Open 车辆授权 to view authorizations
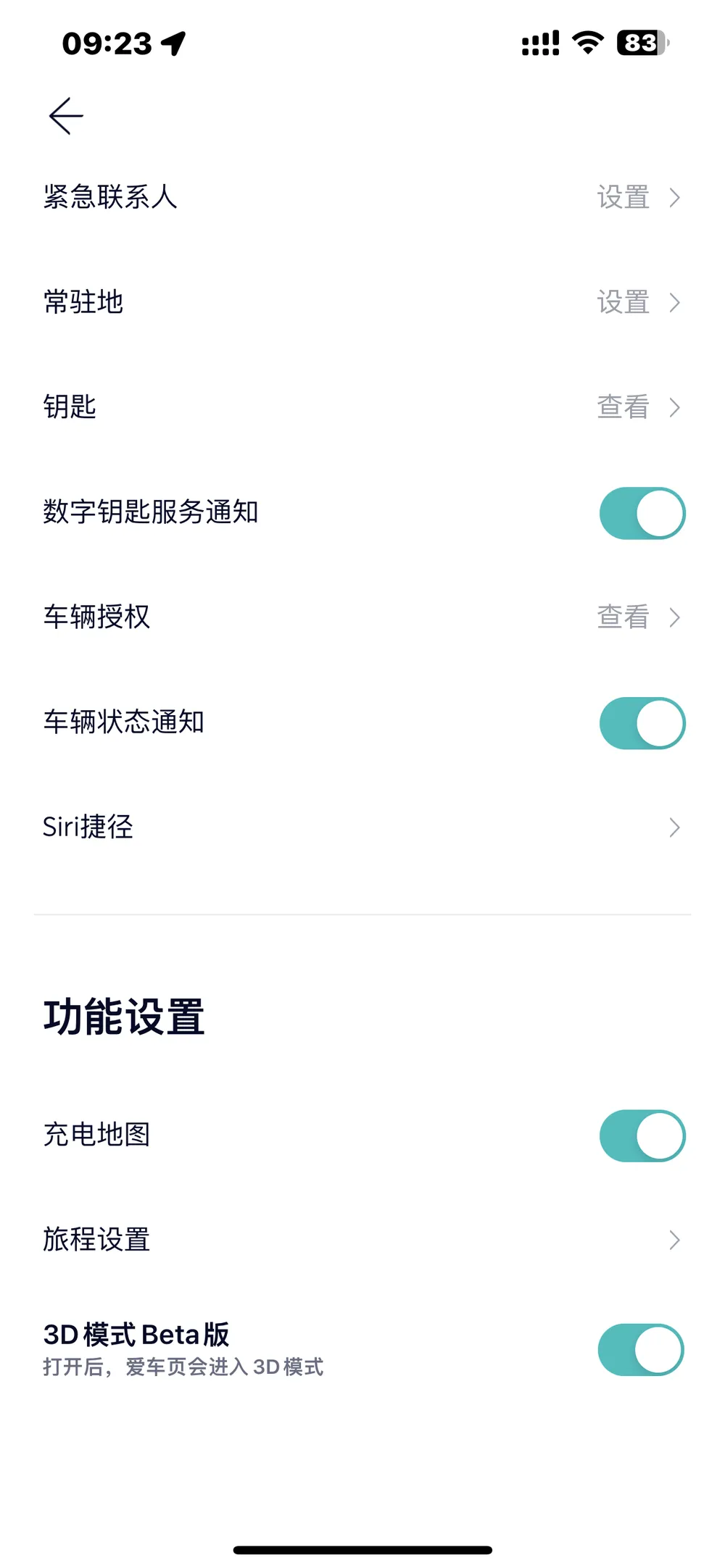725x1568 pixels. pyautogui.click(x=362, y=617)
